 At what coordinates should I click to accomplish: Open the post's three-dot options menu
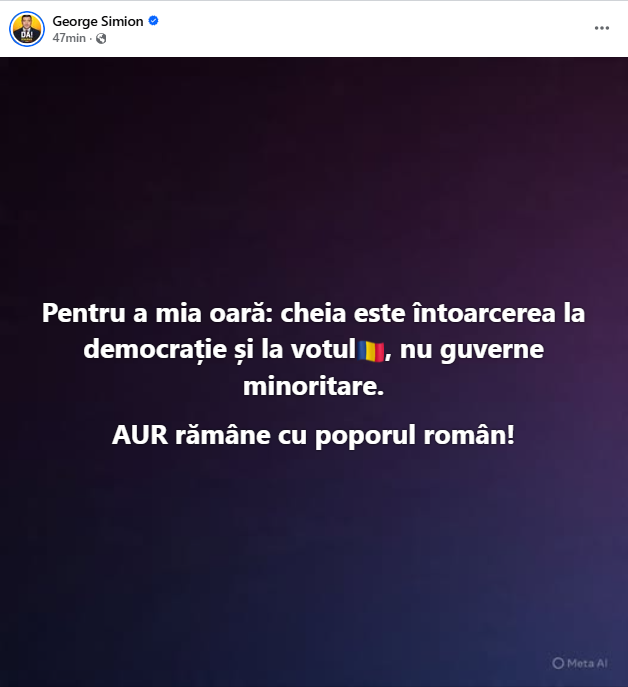click(x=601, y=29)
